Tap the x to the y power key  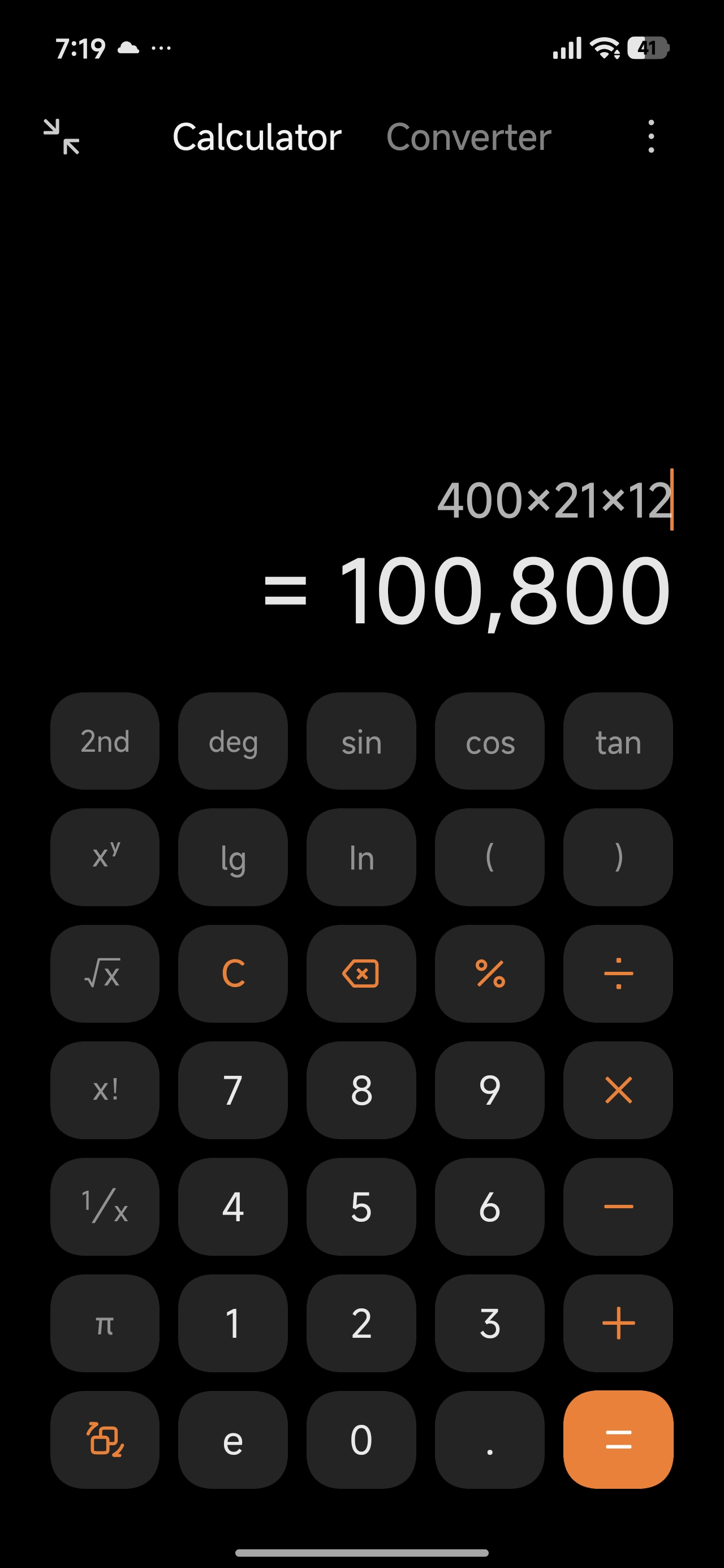pyautogui.click(x=105, y=857)
